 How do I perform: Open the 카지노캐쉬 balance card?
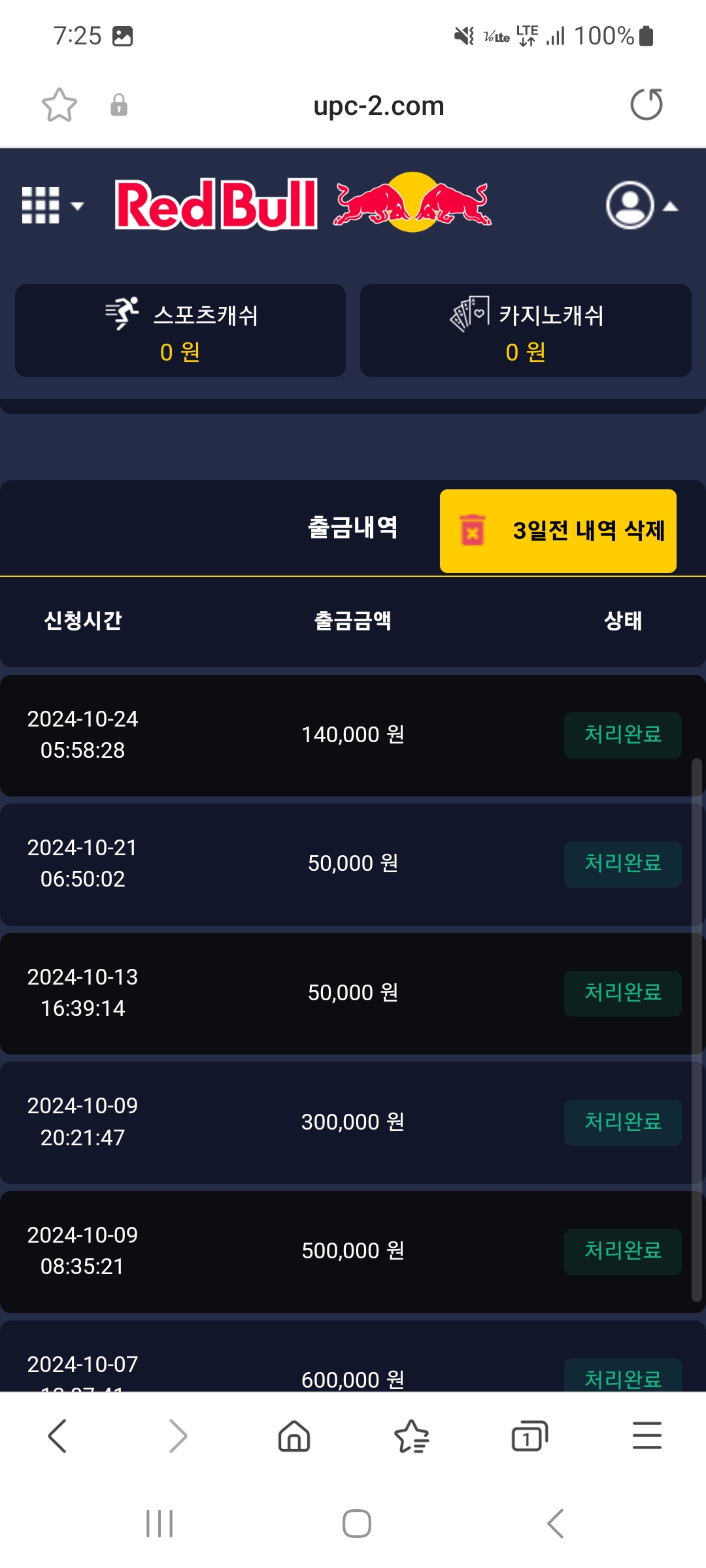coord(526,331)
